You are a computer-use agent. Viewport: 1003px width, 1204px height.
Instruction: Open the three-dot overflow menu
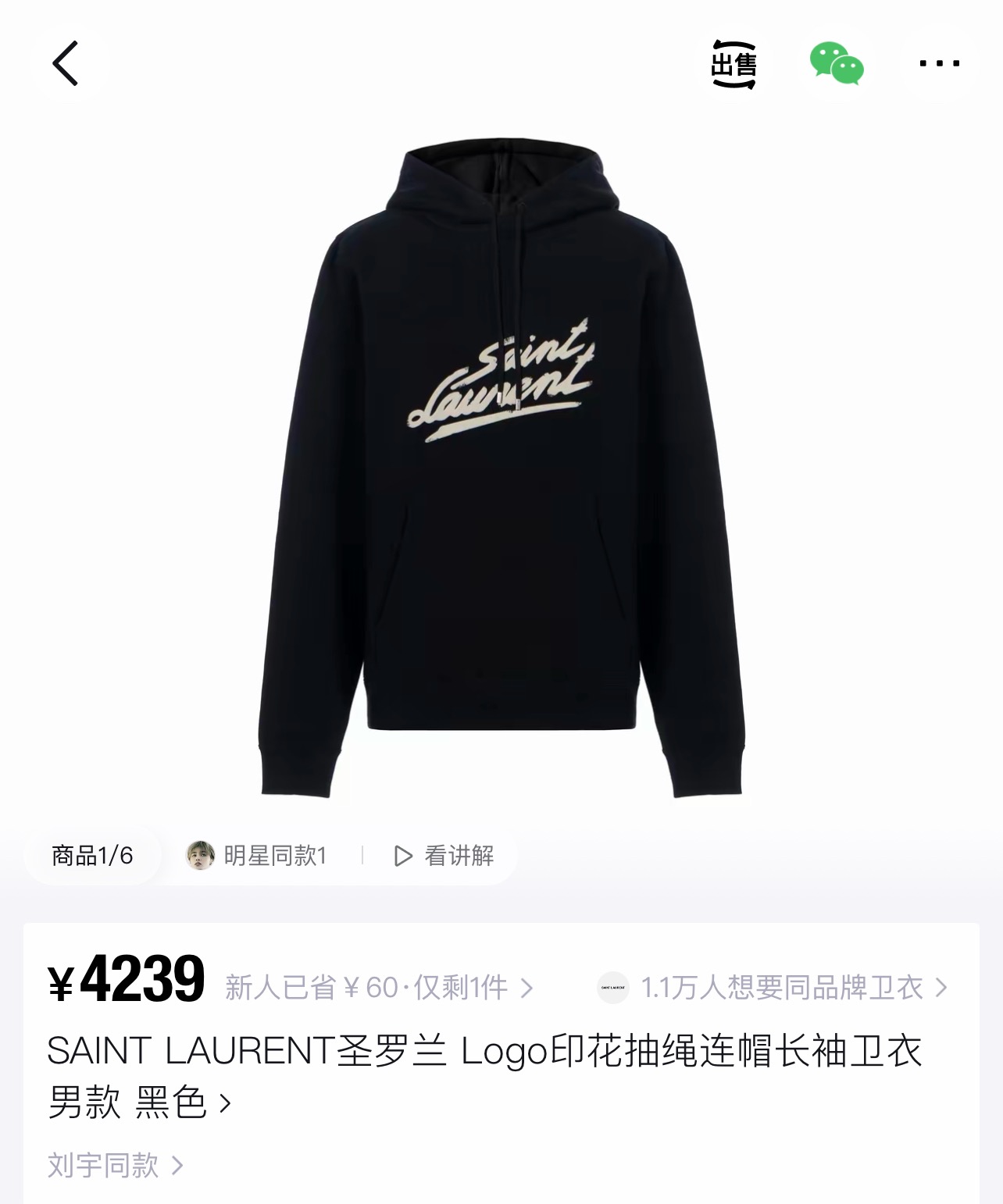tap(939, 63)
